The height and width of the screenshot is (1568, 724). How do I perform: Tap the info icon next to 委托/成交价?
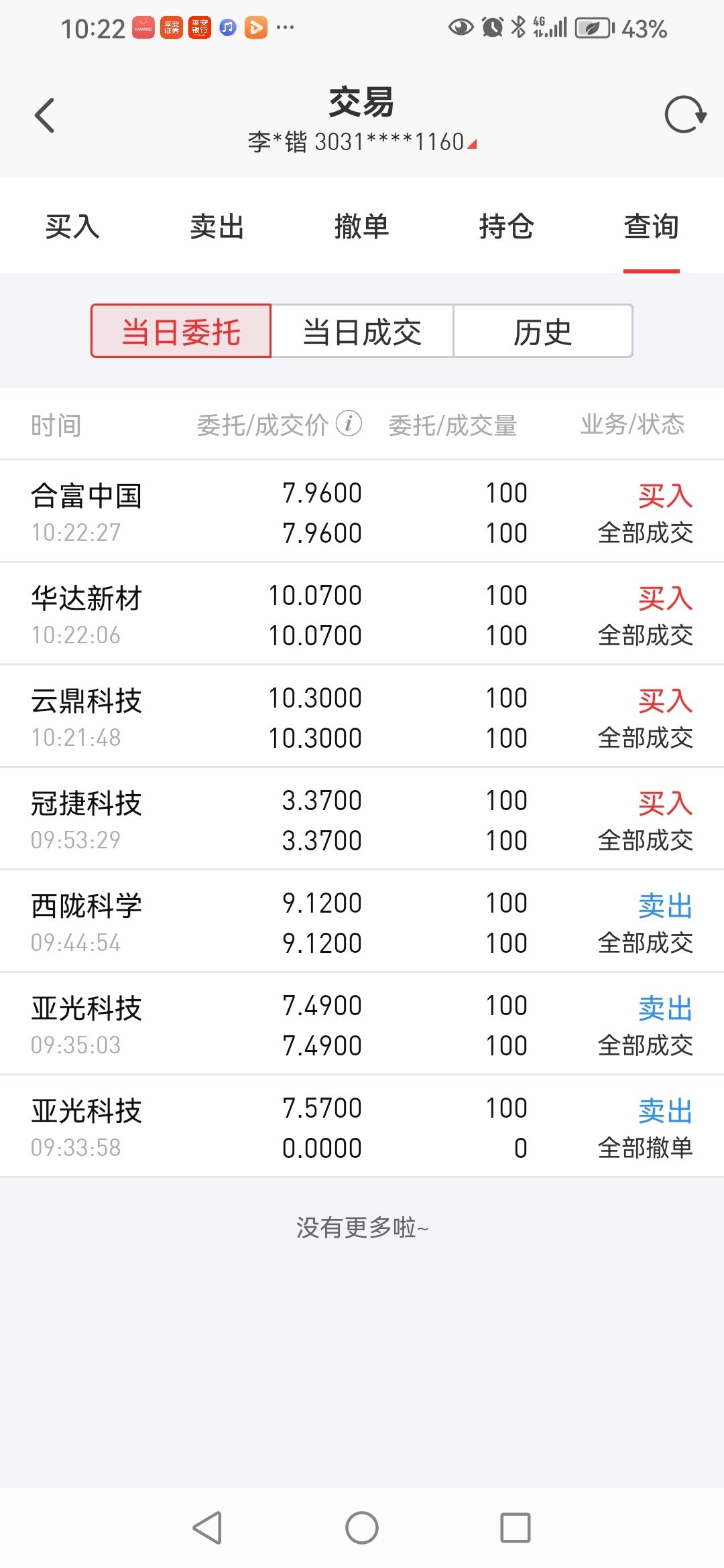coord(349,423)
